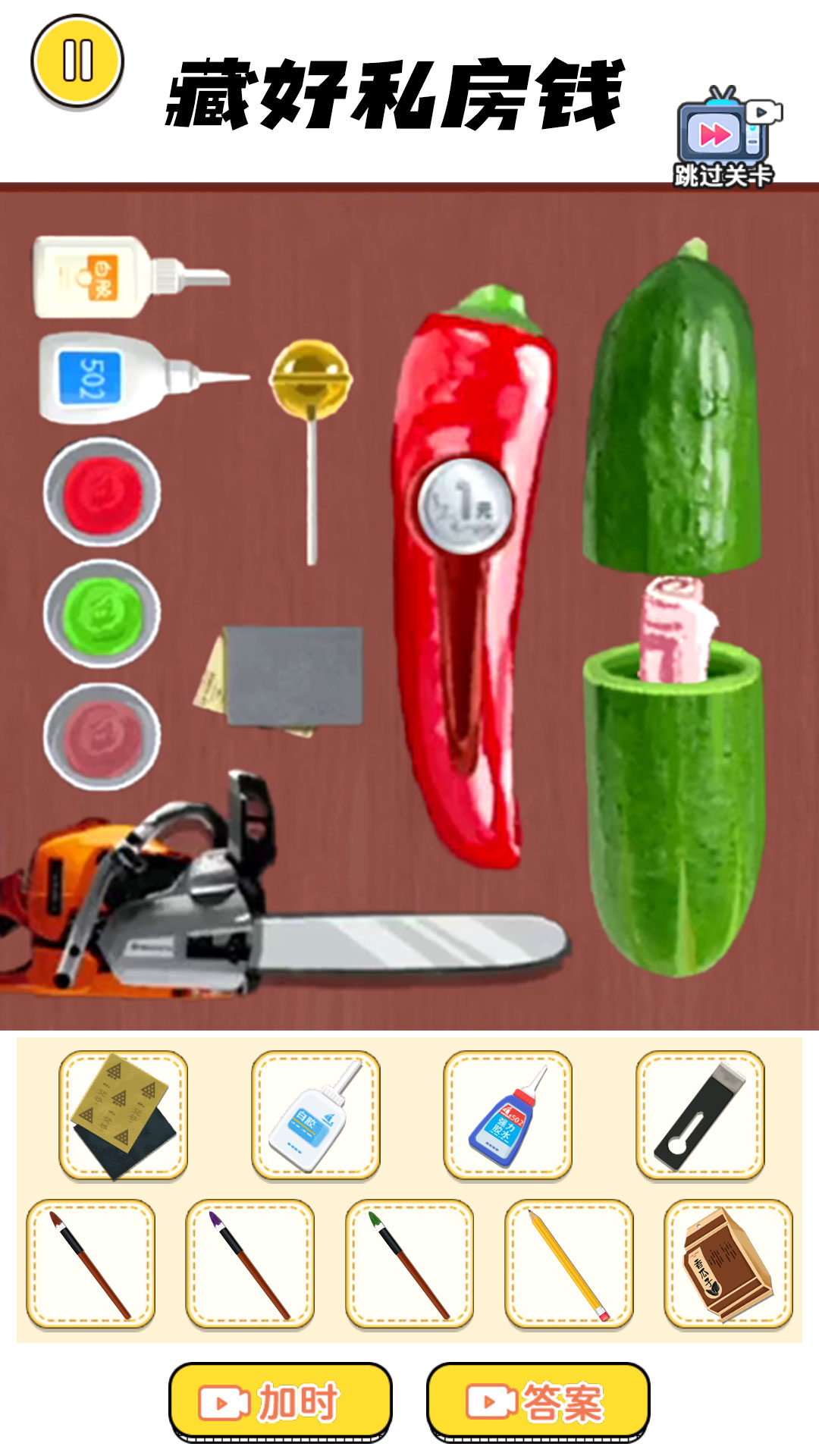The image size is (819, 1456).
Task: Select the black planer tool
Action: click(700, 1115)
